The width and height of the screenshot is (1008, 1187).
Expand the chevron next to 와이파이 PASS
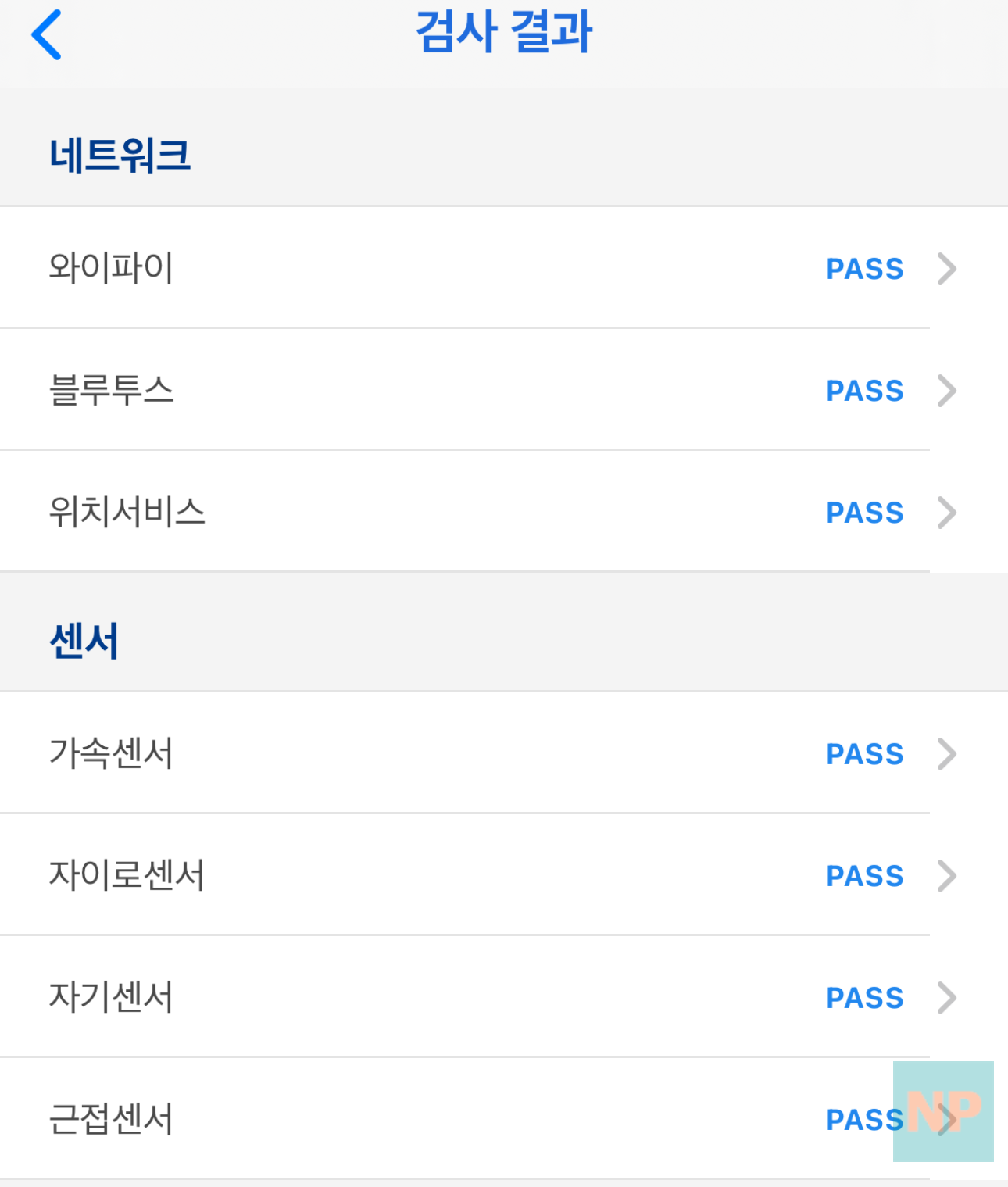(948, 268)
